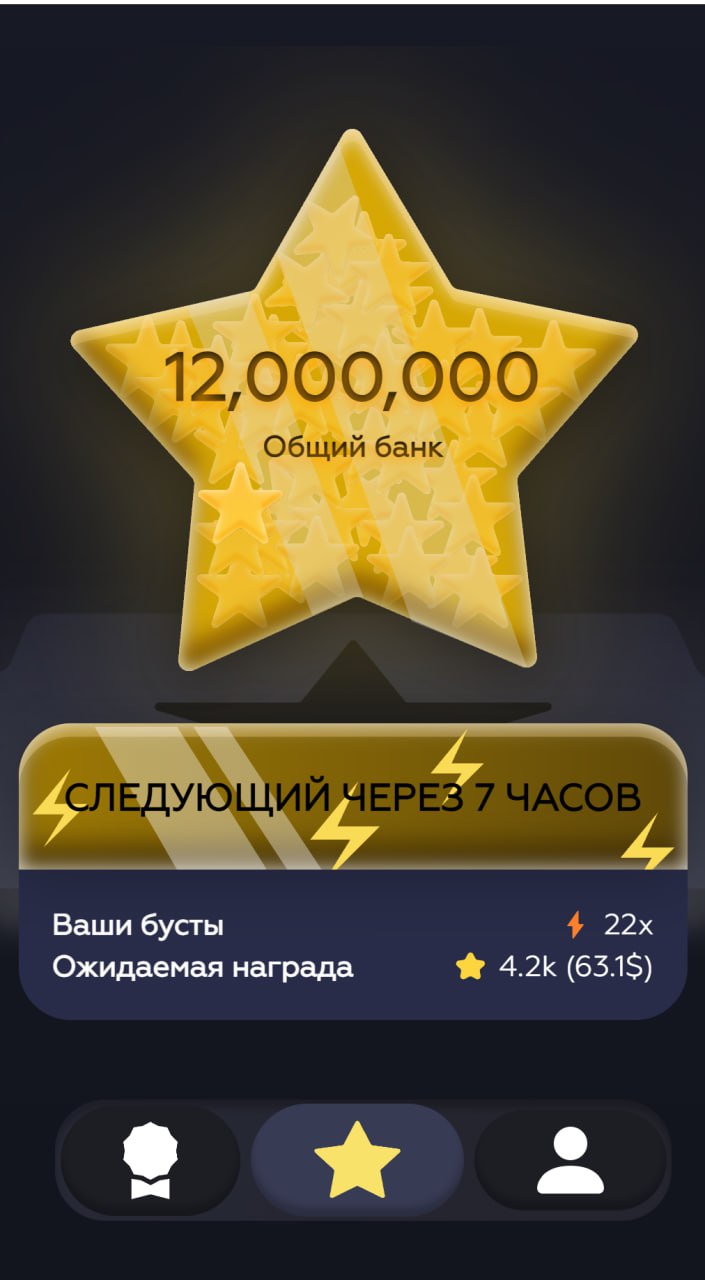This screenshot has height=1280, width=705.
Task: Open the badge rewards tab
Action: pyautogui.click(x=148, y=1160)
